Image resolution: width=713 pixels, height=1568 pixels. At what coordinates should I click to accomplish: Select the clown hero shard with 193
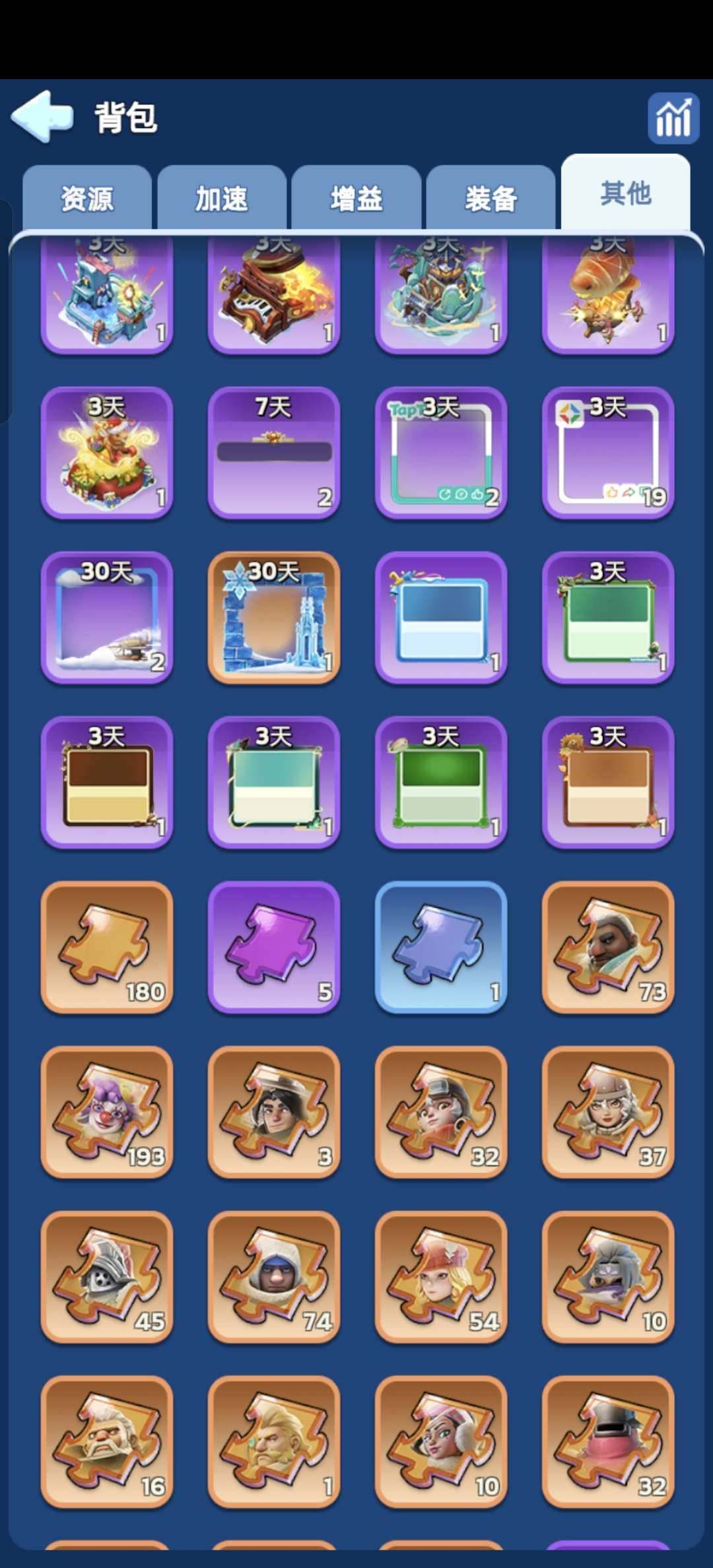pos(107,1112)
